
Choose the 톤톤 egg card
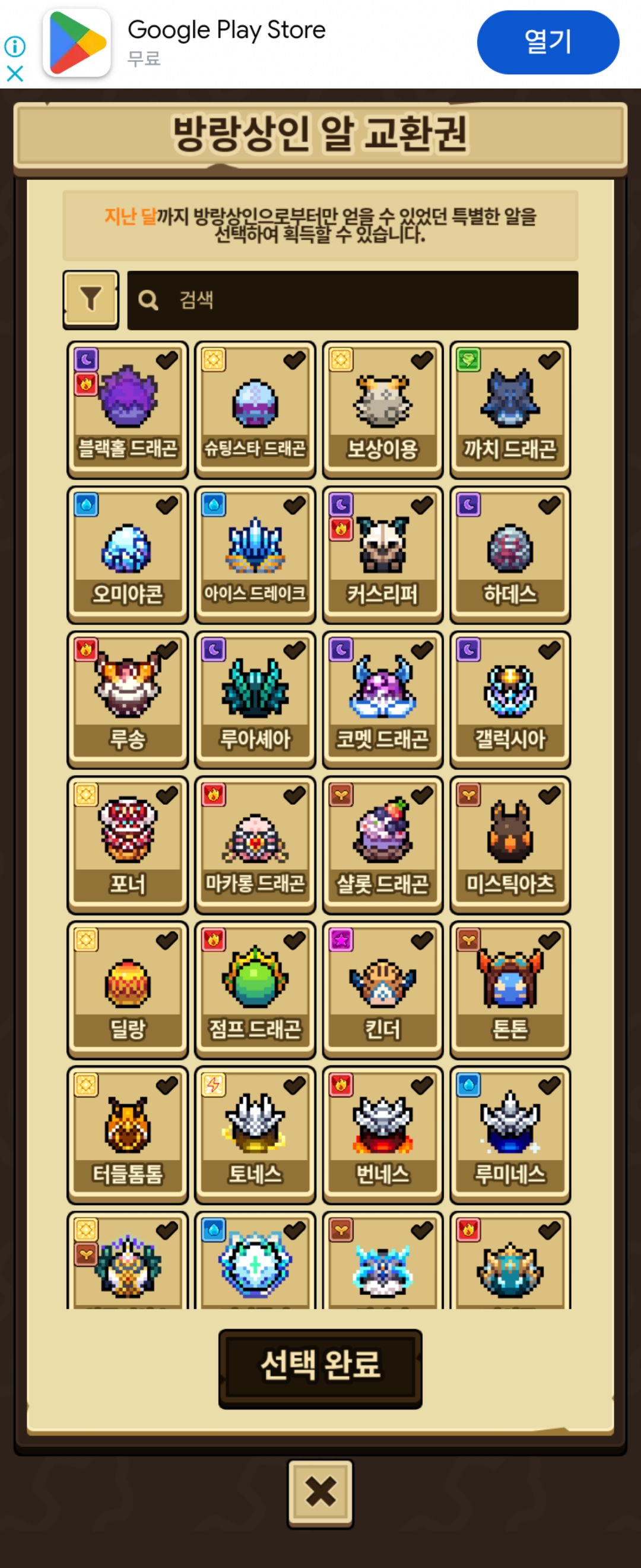click(510, 989)
